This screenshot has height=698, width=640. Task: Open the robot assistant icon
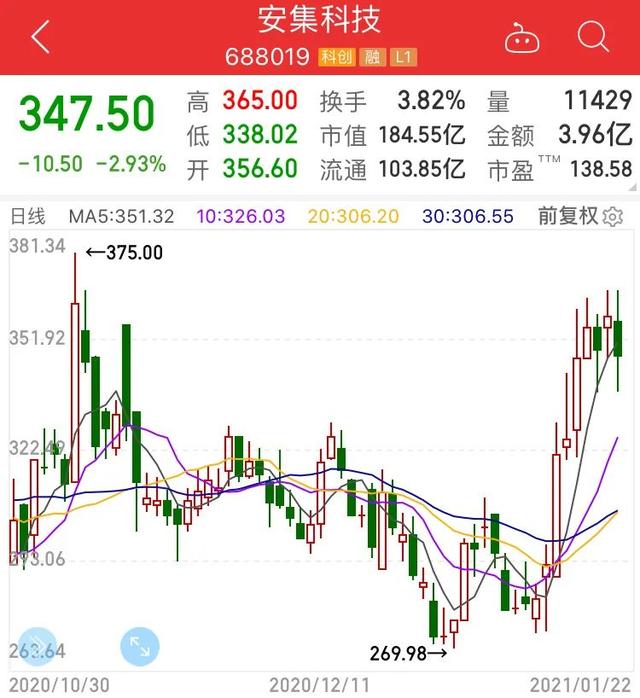(x=522, y=38)
